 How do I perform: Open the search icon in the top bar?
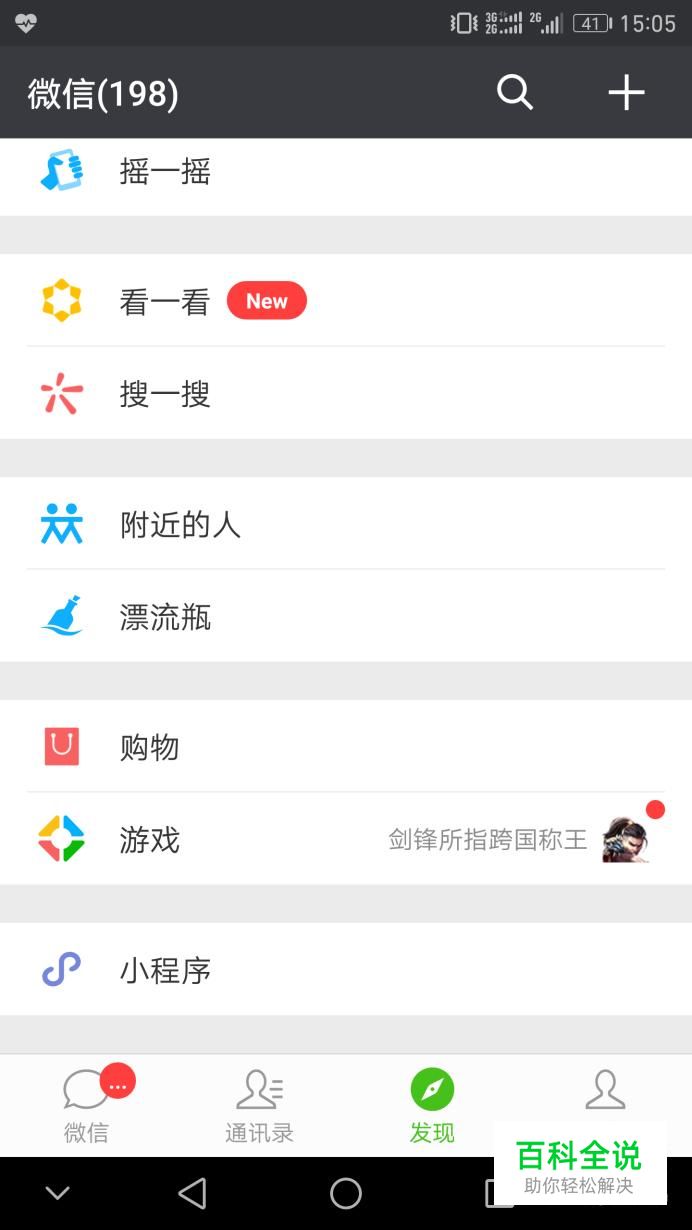click(x=515, y=93)
